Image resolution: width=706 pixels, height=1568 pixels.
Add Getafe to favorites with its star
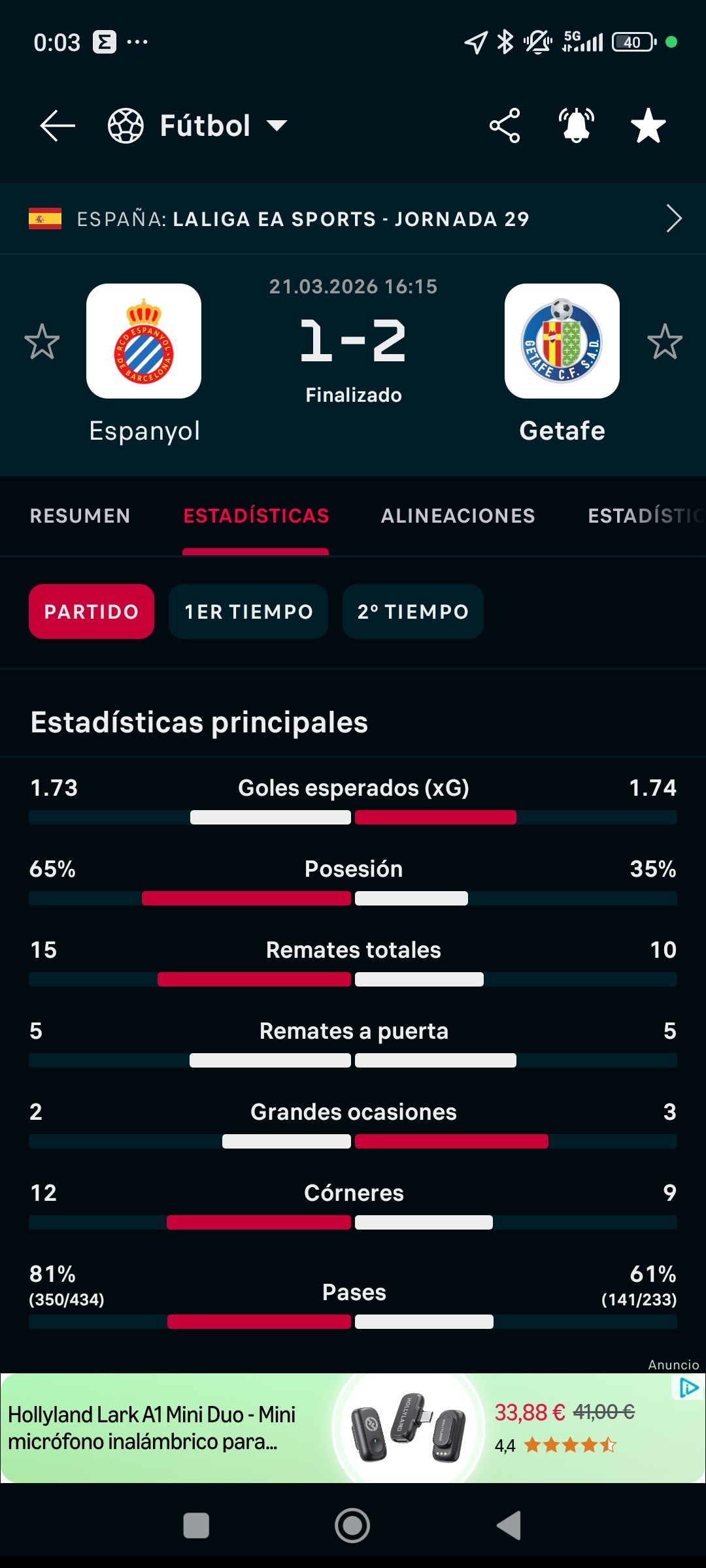point(665,341)
